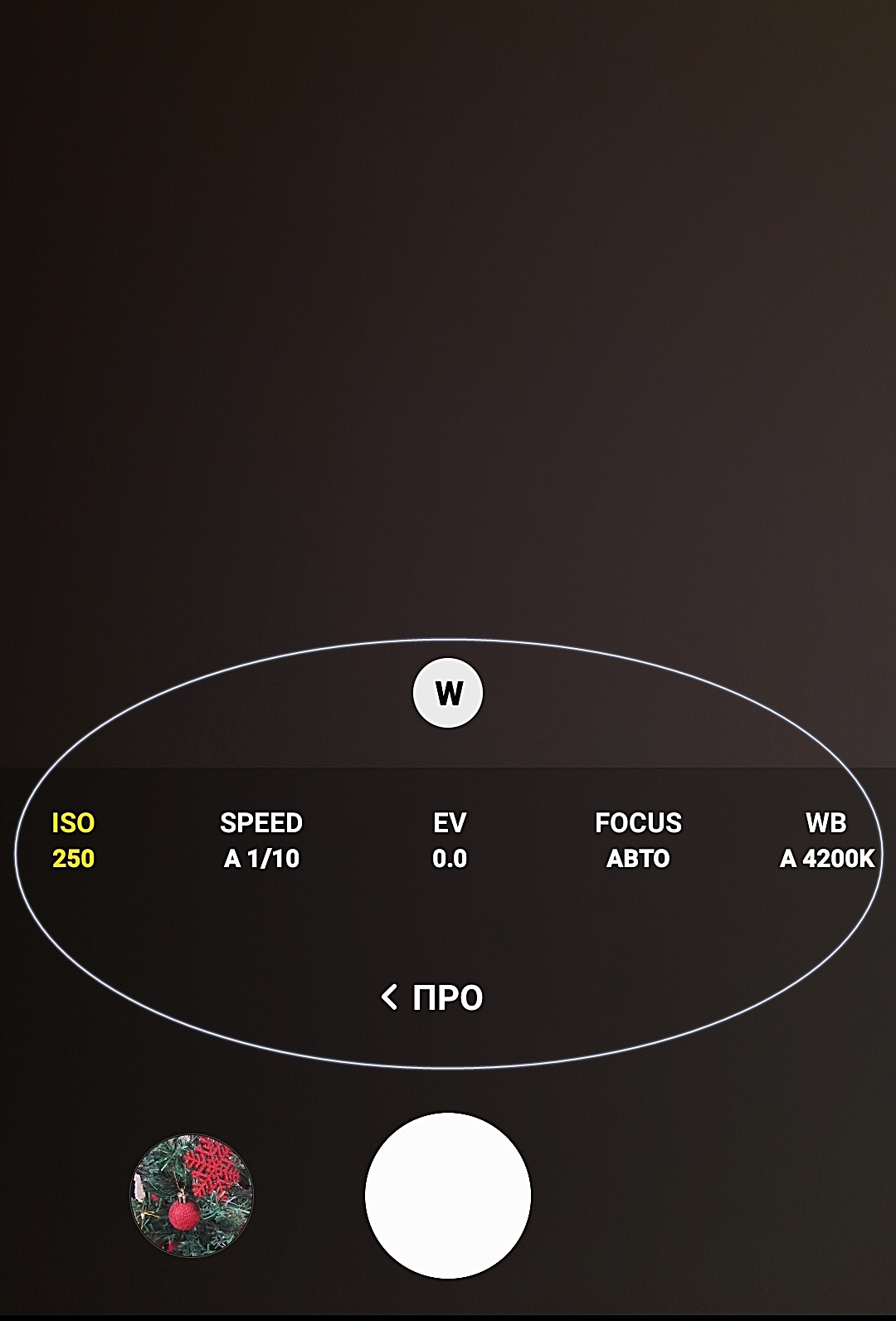Open the EV 0.0 exposure setting
896x1321 pixels.
[x=449, y=840]
